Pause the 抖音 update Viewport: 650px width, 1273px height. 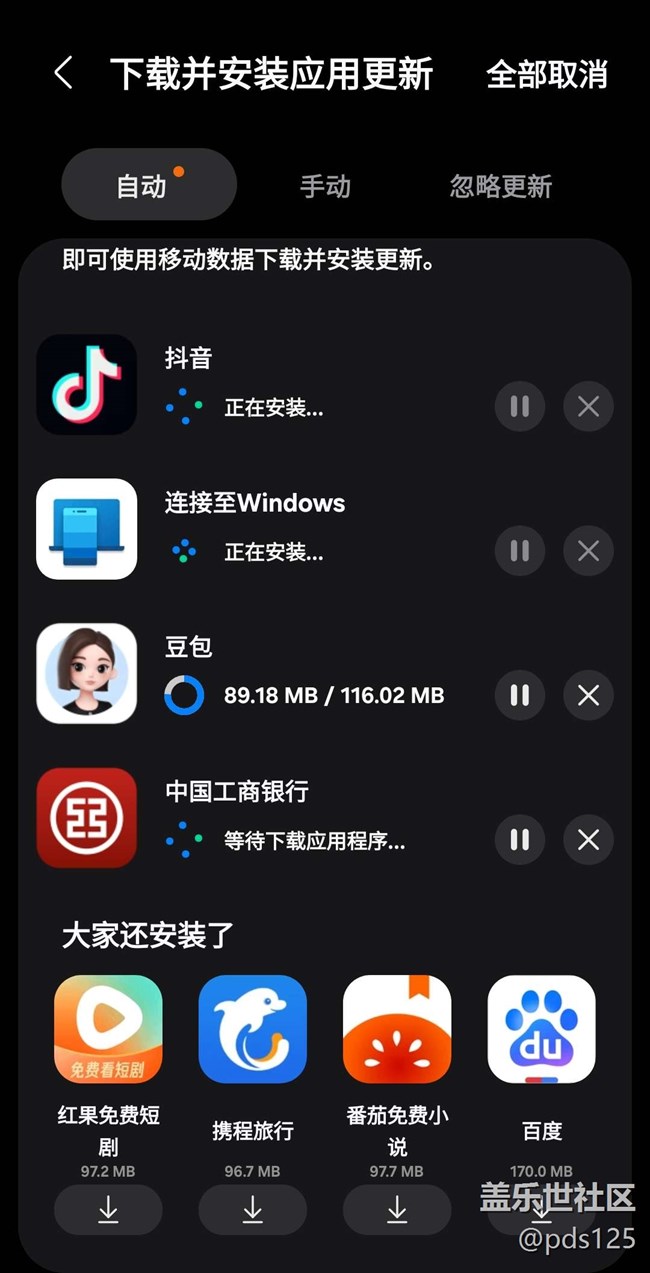(520, 407)
